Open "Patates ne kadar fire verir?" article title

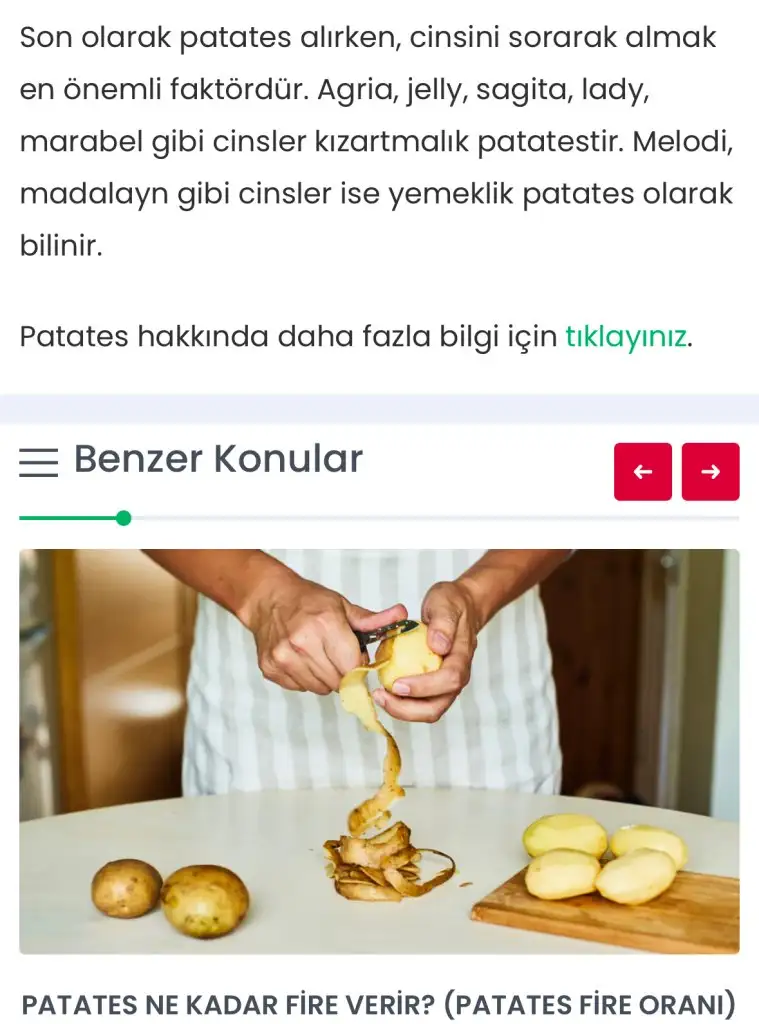click(379, 1003)
